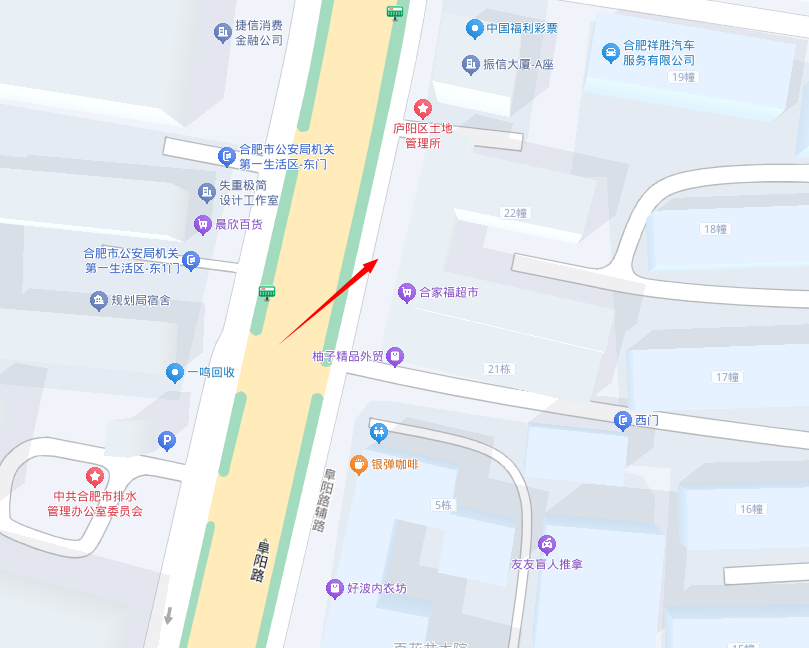This screenshot has width=809, height=648.
Task: Select the 捷信消费金融公司 marker
Action: (222, 33)
